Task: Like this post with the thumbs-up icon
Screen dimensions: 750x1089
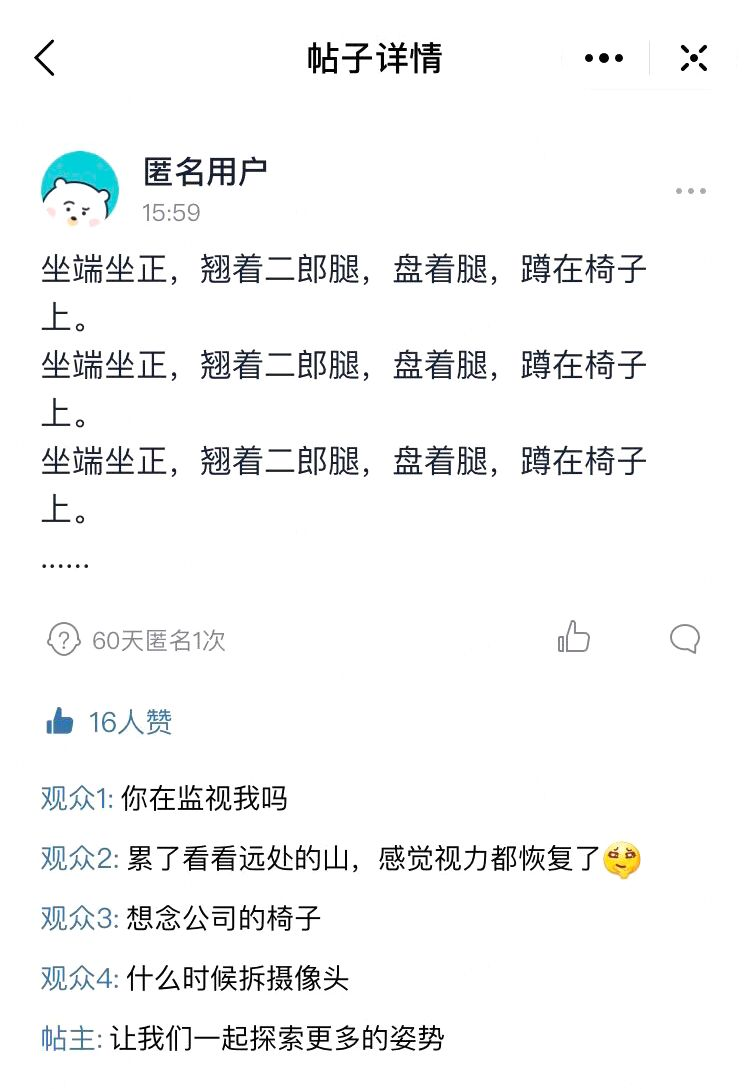Action: point(574,637)
